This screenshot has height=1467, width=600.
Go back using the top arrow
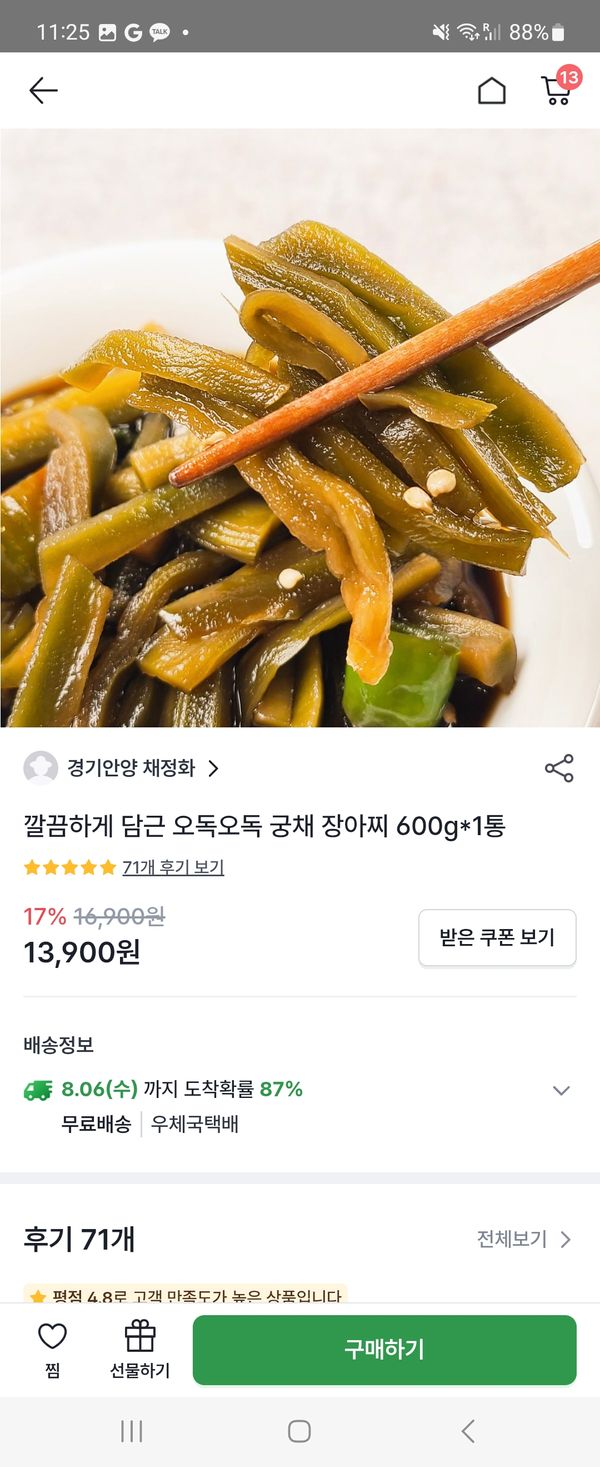[43, 91]
